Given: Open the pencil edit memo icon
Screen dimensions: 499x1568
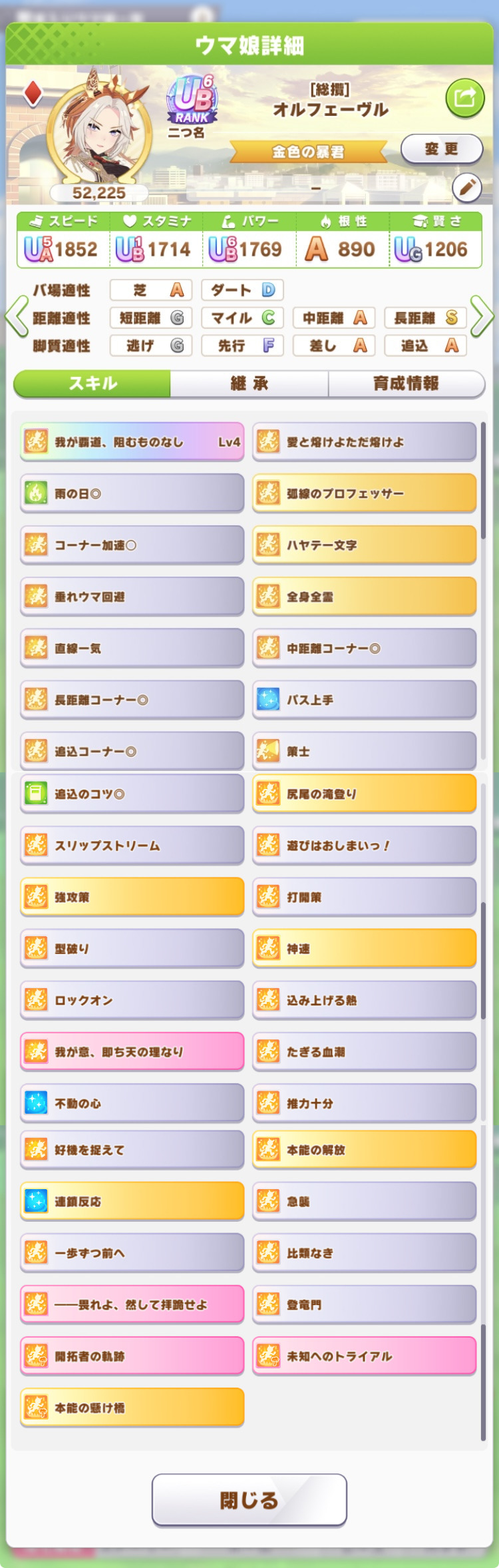Looking at the screenshot, I should tap(467, 188).
